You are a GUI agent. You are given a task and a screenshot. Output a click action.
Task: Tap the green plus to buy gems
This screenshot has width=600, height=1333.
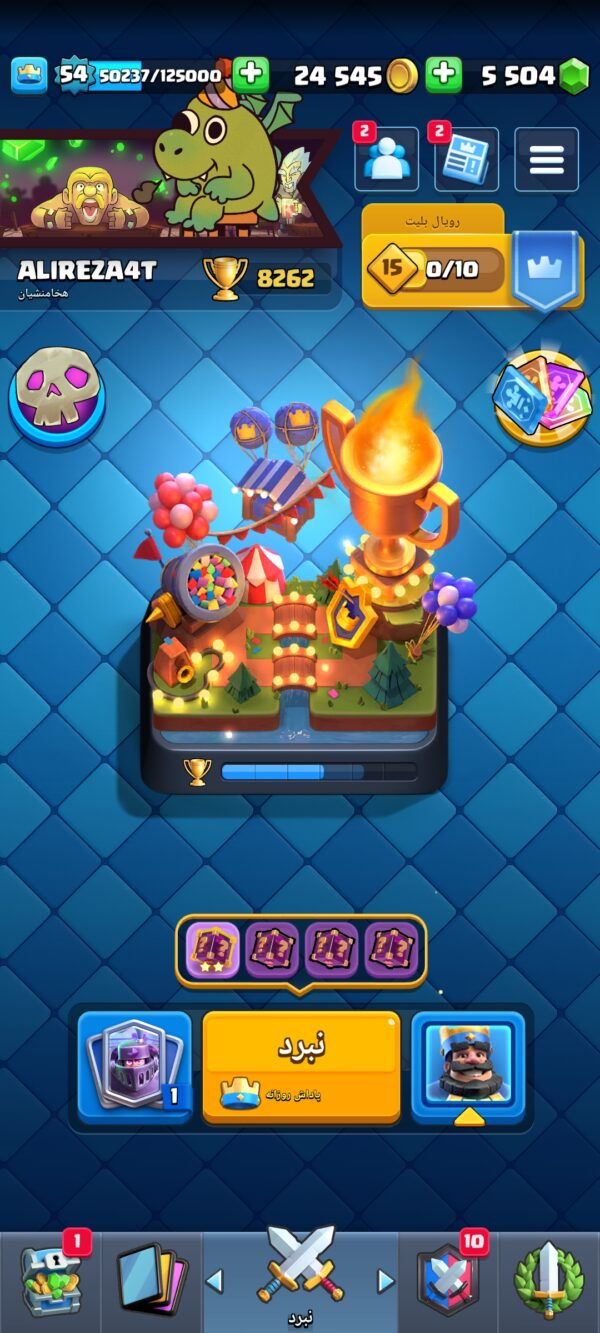coord(443,75)
